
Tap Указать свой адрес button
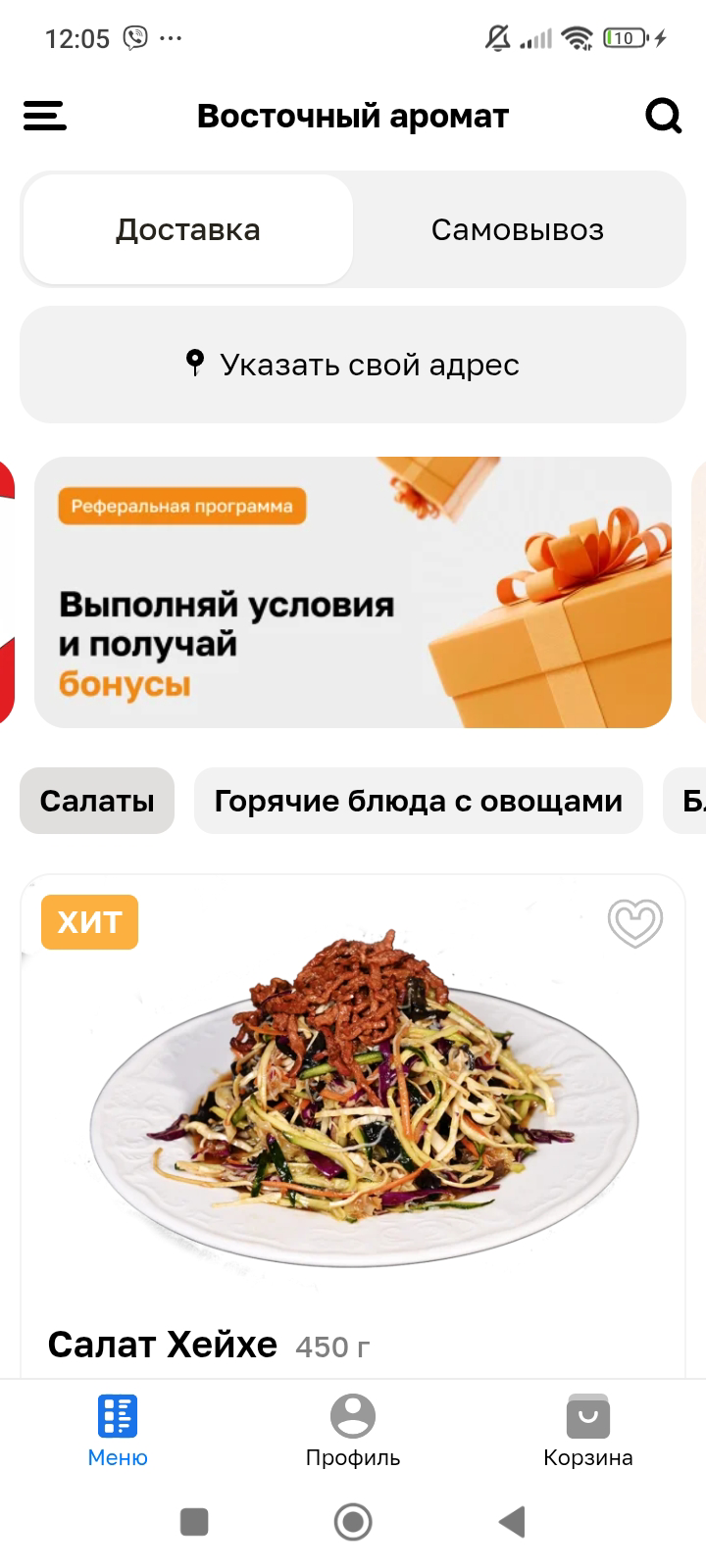coord(353,365)
